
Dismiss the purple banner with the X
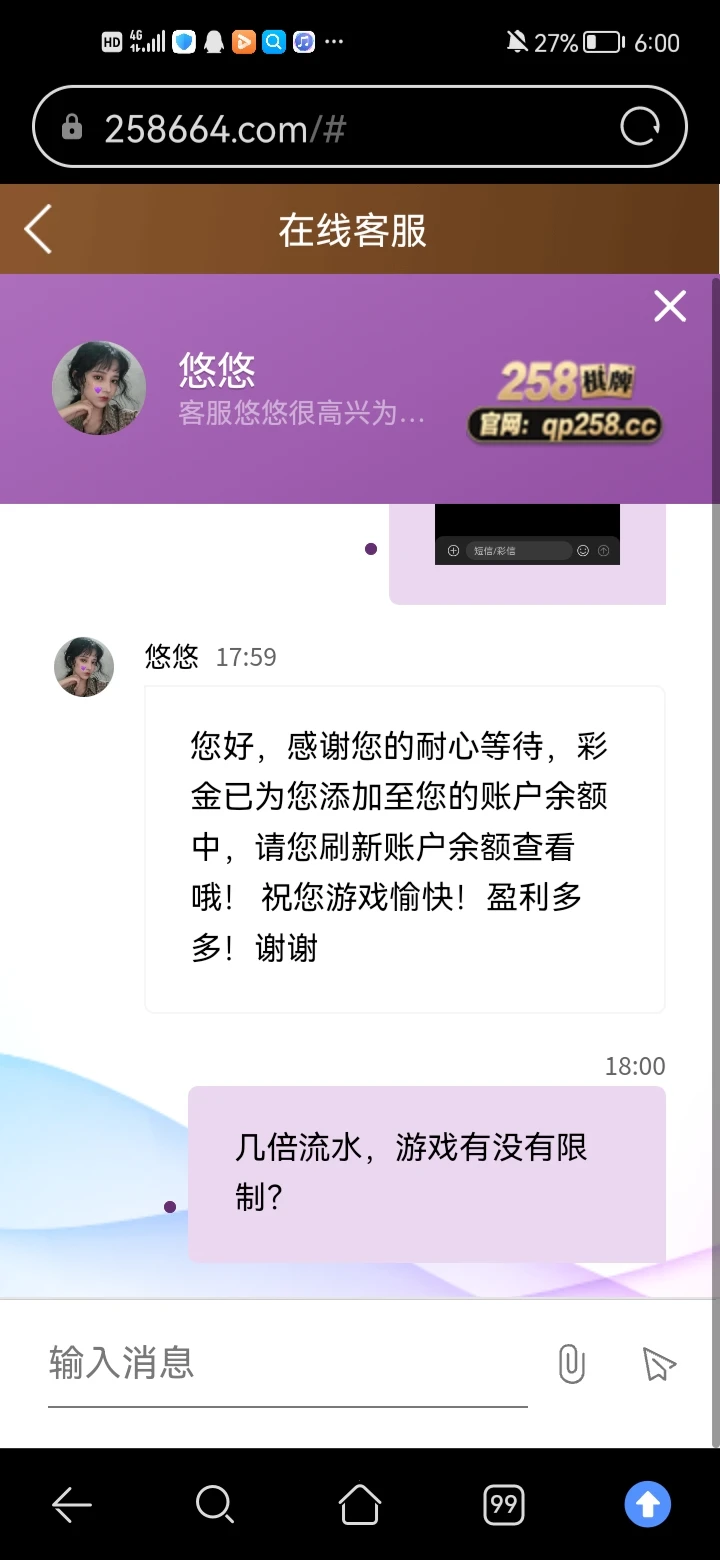pyautogui.click(x=669, y=306)
